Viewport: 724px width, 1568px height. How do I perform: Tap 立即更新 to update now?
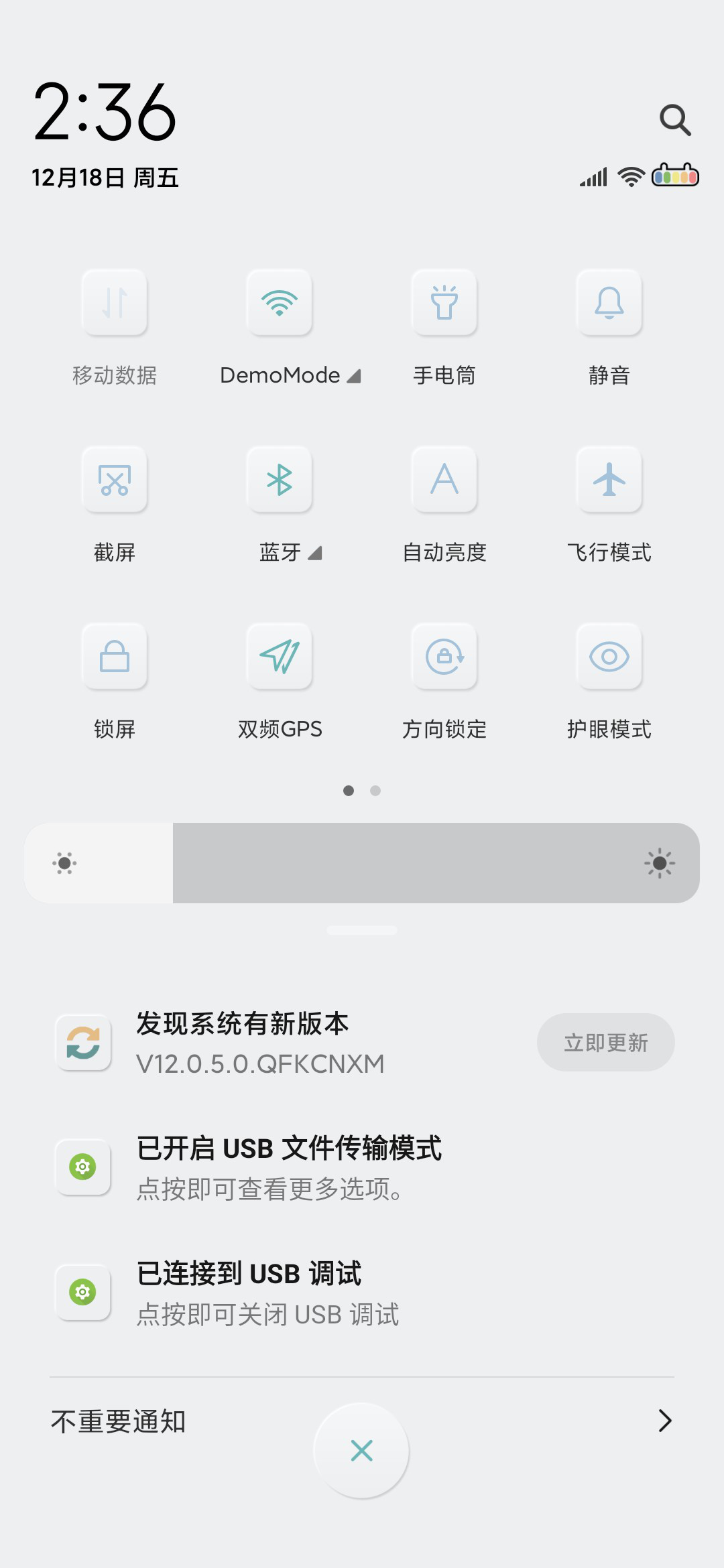pyautogui.click(x=605, y=1042)
